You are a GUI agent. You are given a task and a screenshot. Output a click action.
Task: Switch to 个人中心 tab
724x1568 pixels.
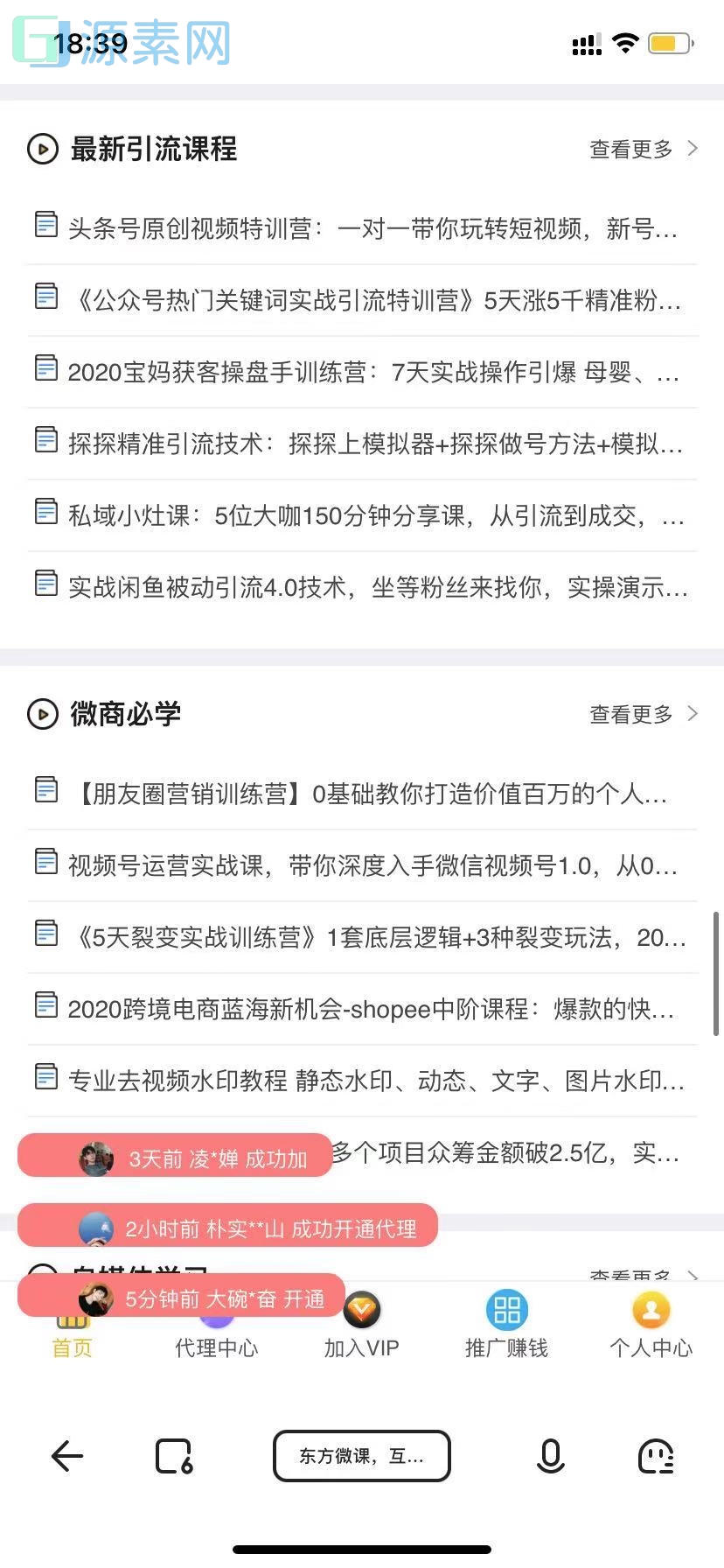tap(649, 1326)
